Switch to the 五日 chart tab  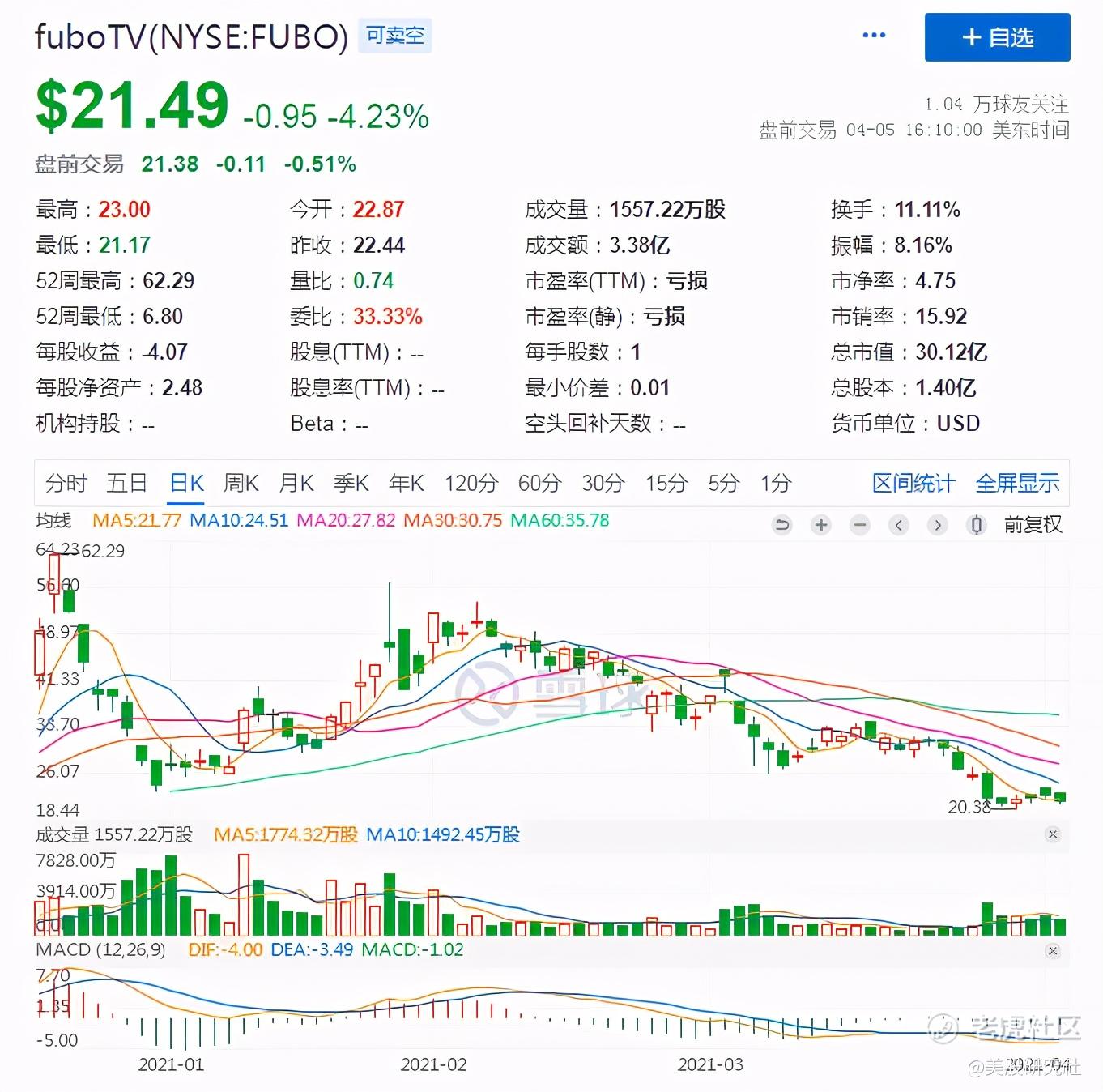click(x=126, y=484)
